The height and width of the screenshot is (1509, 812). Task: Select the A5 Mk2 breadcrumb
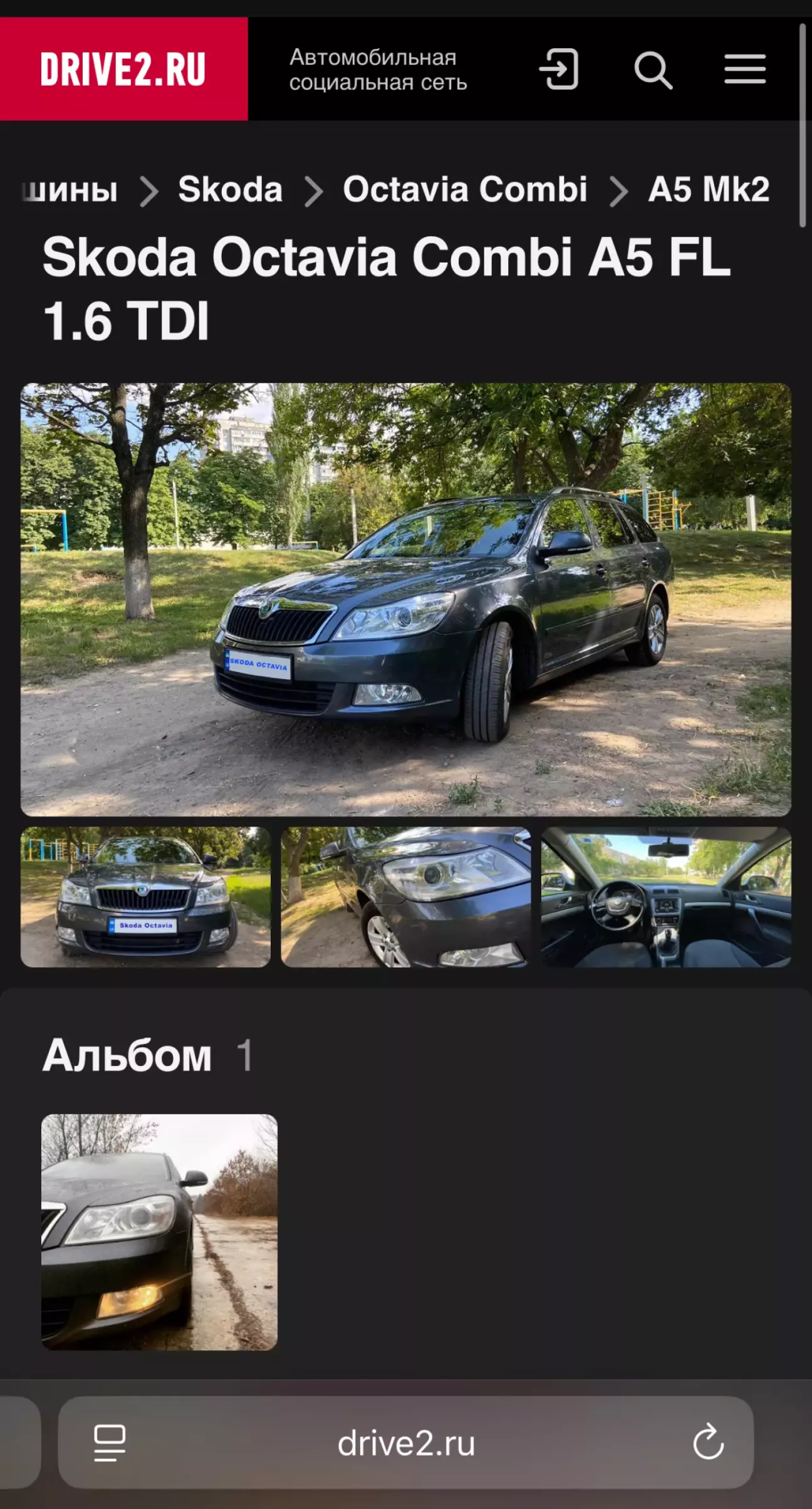click(x=708, y=189)
